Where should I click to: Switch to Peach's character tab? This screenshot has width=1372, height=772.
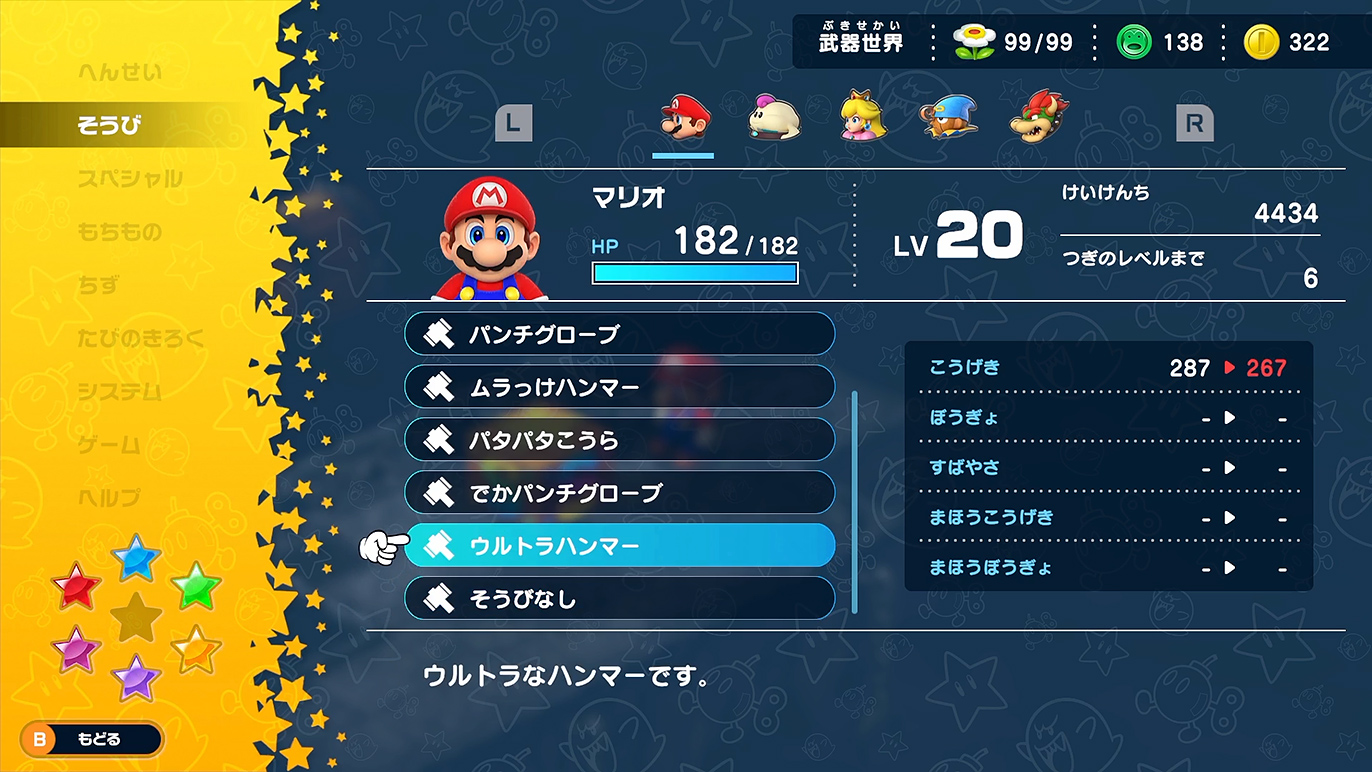coord(861,118)
